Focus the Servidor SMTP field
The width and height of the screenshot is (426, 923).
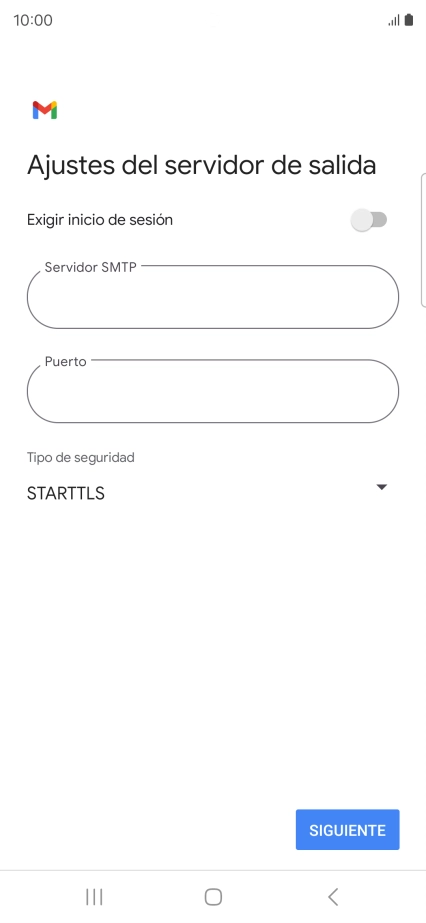[212, 297]
